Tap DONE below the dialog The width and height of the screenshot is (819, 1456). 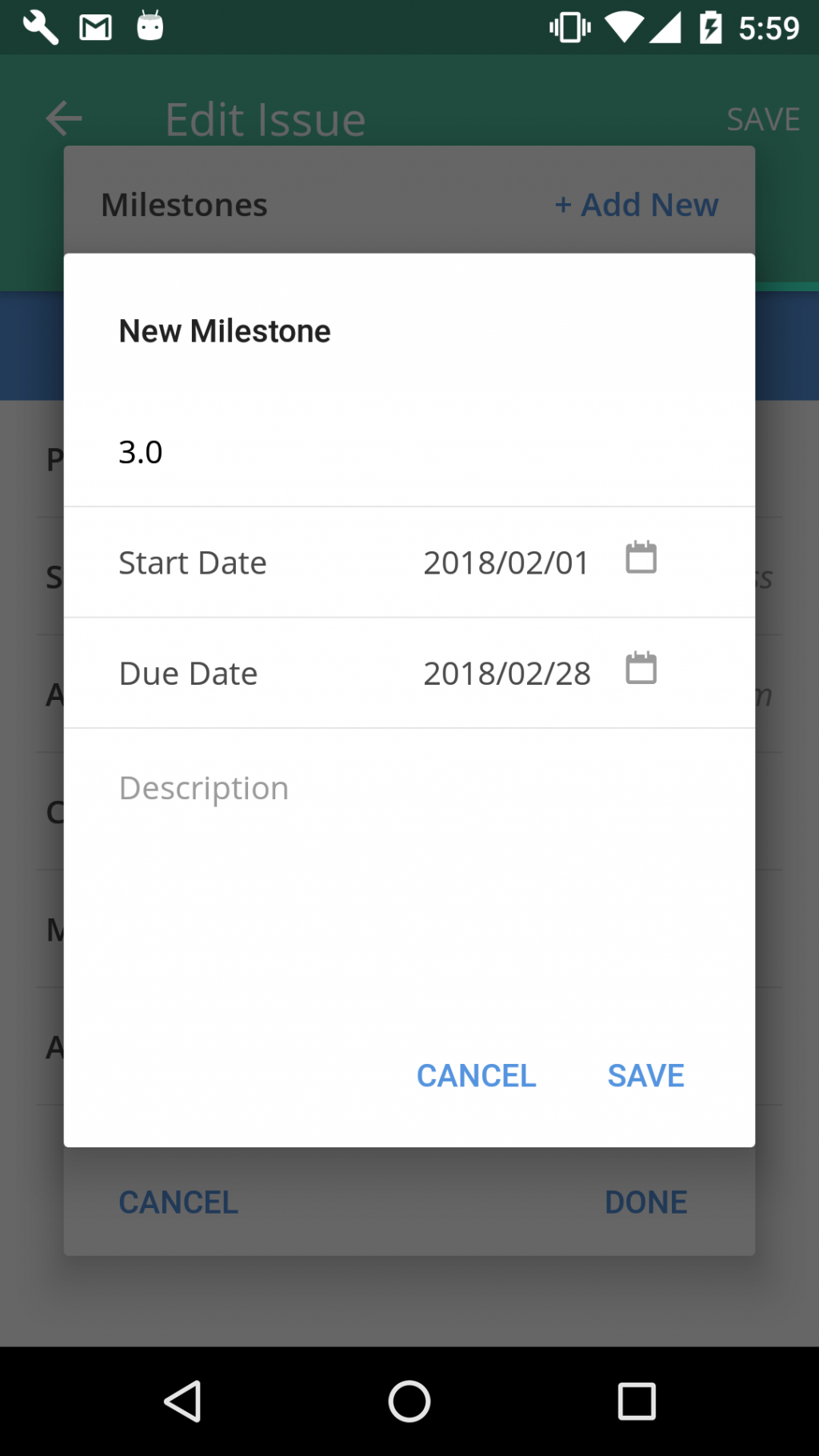[x=645, y=1202]
